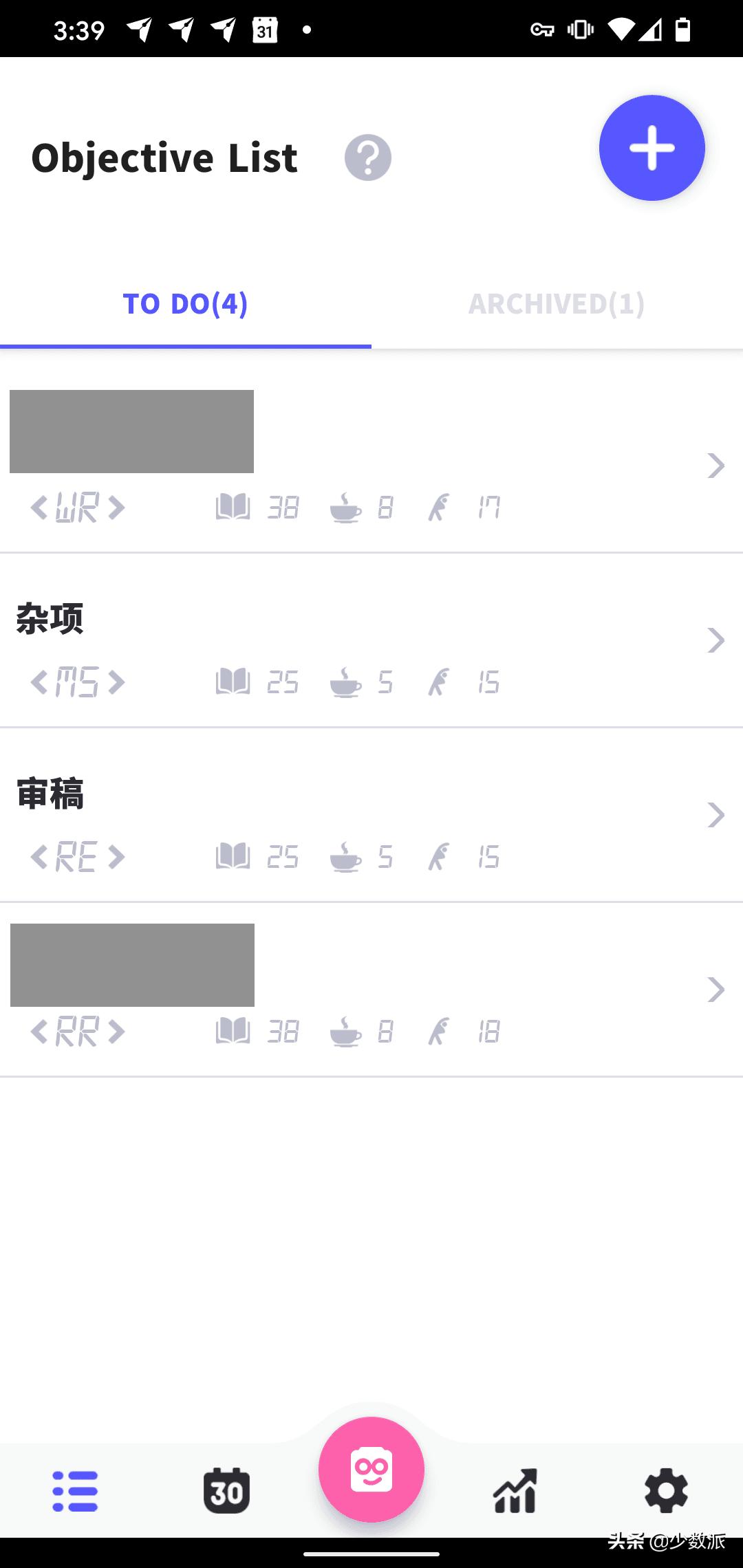Switch to the ARCHIVED(1) tab
Image resolution: width=743 pixels, height=1568 pixels.
pos(556,305)
